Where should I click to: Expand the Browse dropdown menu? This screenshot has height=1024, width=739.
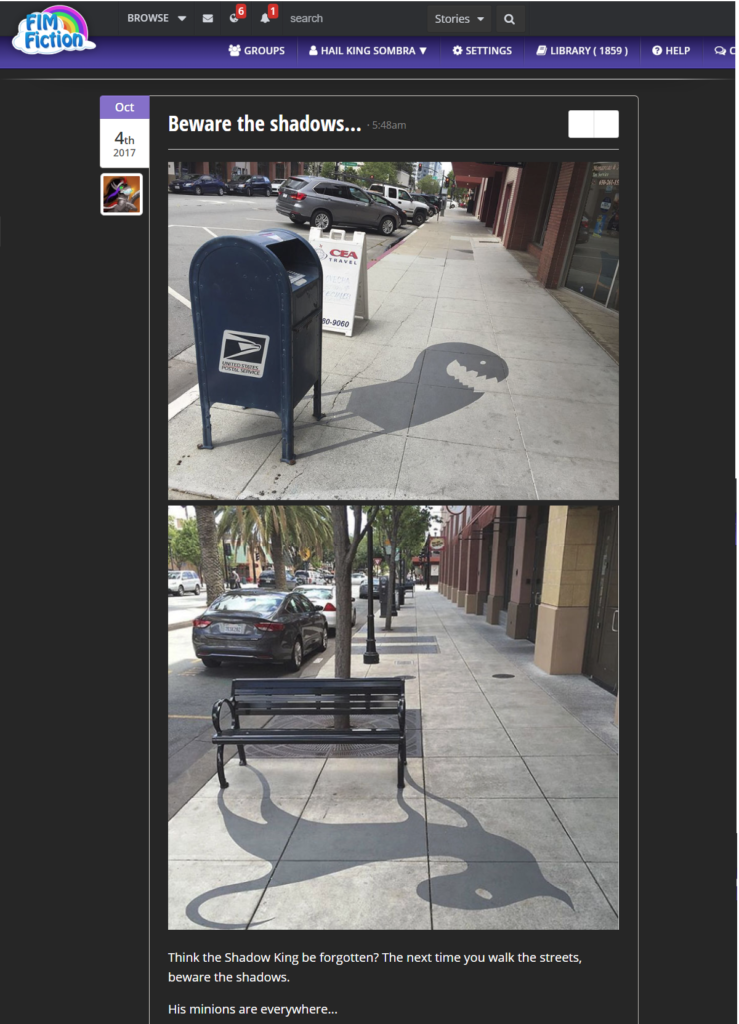coord(156,18)
